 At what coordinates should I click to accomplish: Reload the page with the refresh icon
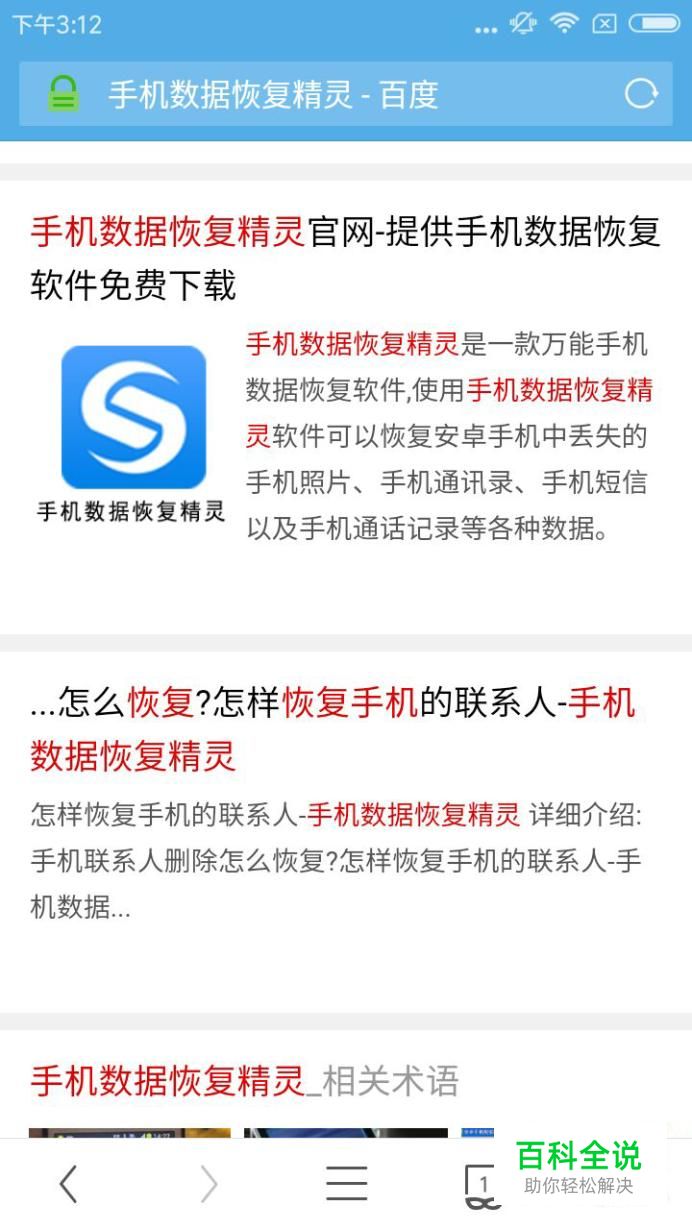pos(641,94)
